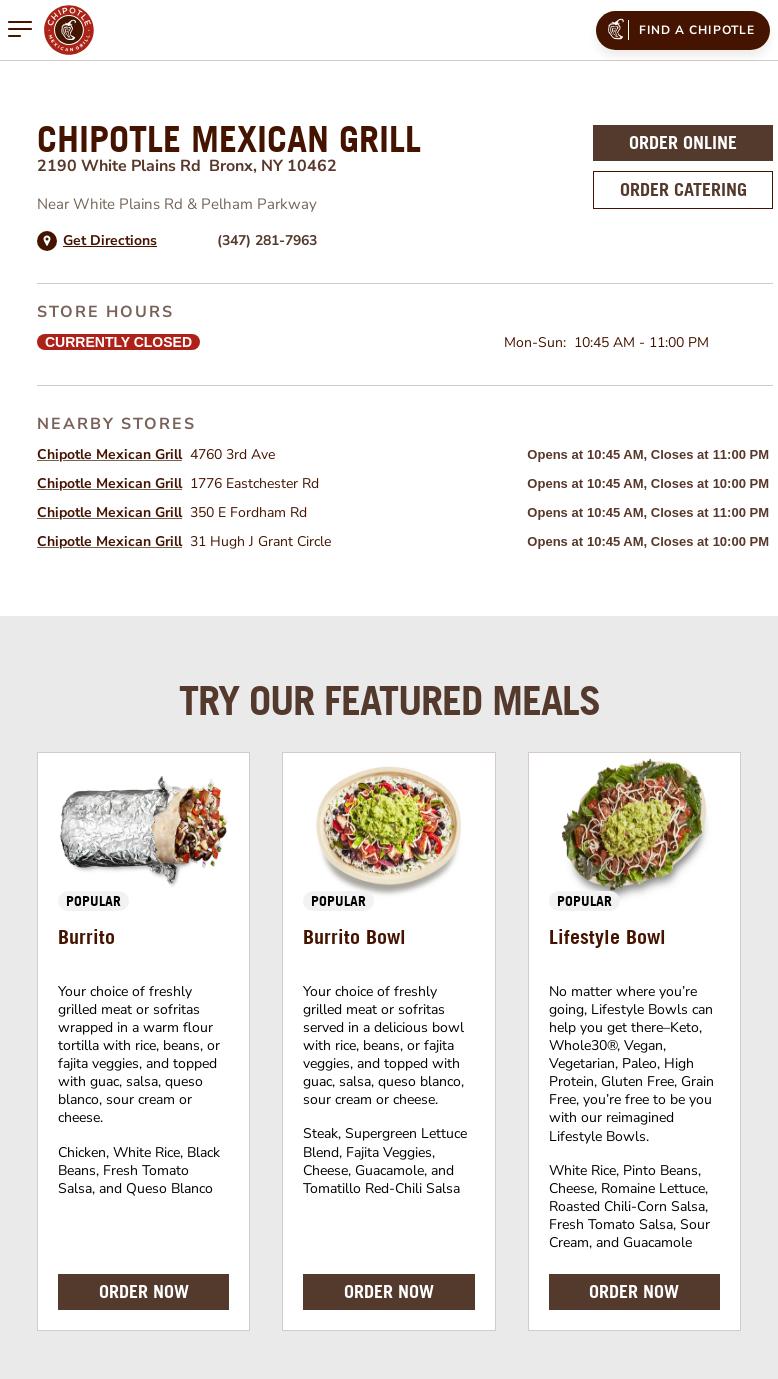Click the Order Catering button
This screenshot has height=1379, width=778.
683,189
